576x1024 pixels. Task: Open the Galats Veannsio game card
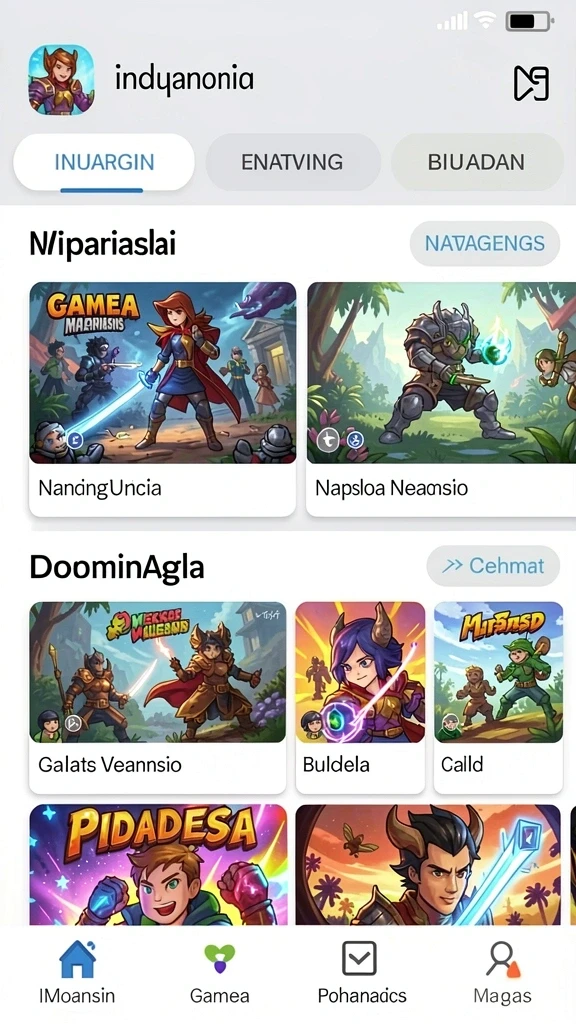tap(158, 697)
